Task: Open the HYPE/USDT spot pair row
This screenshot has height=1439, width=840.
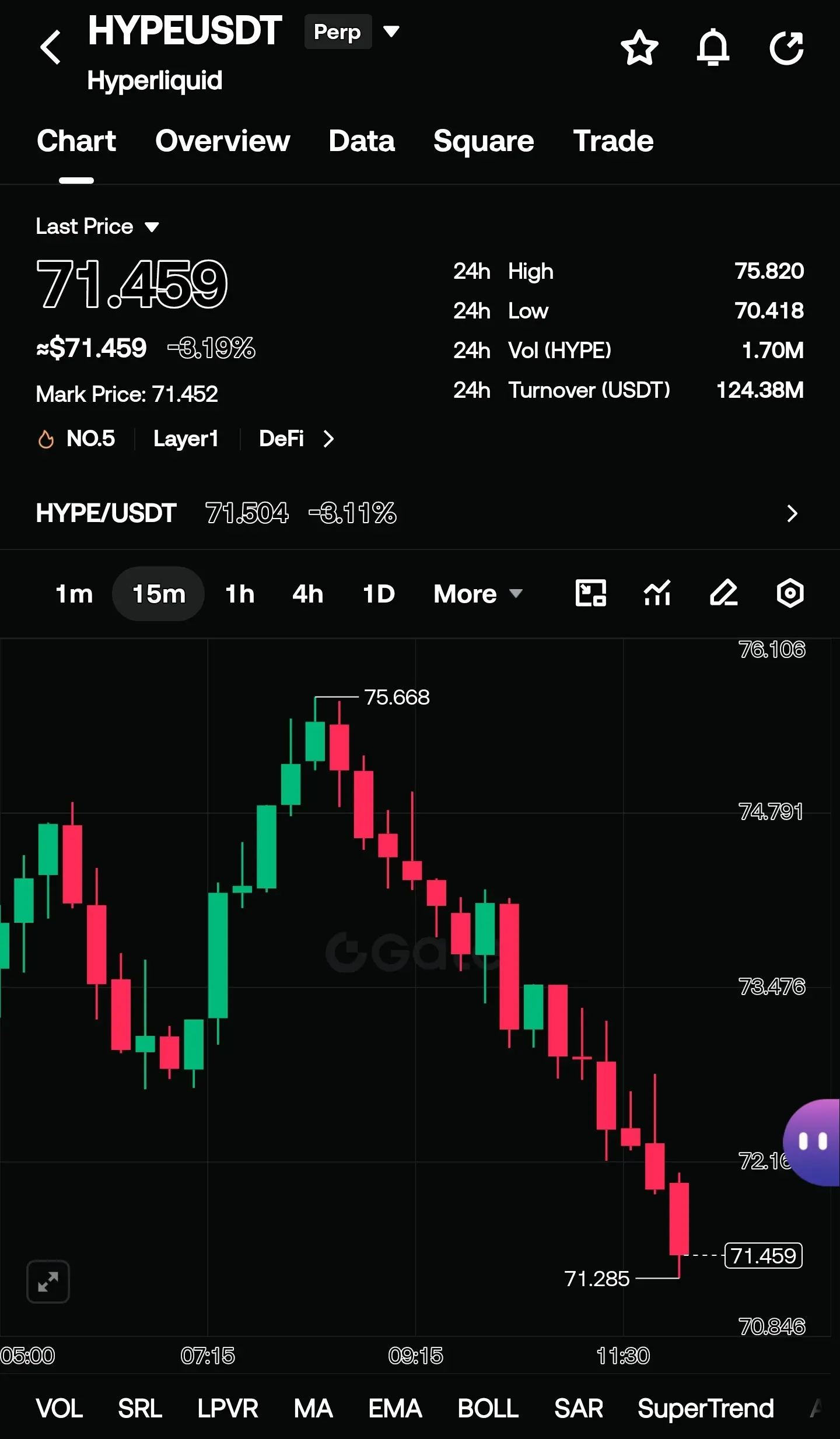Action: 418,513
